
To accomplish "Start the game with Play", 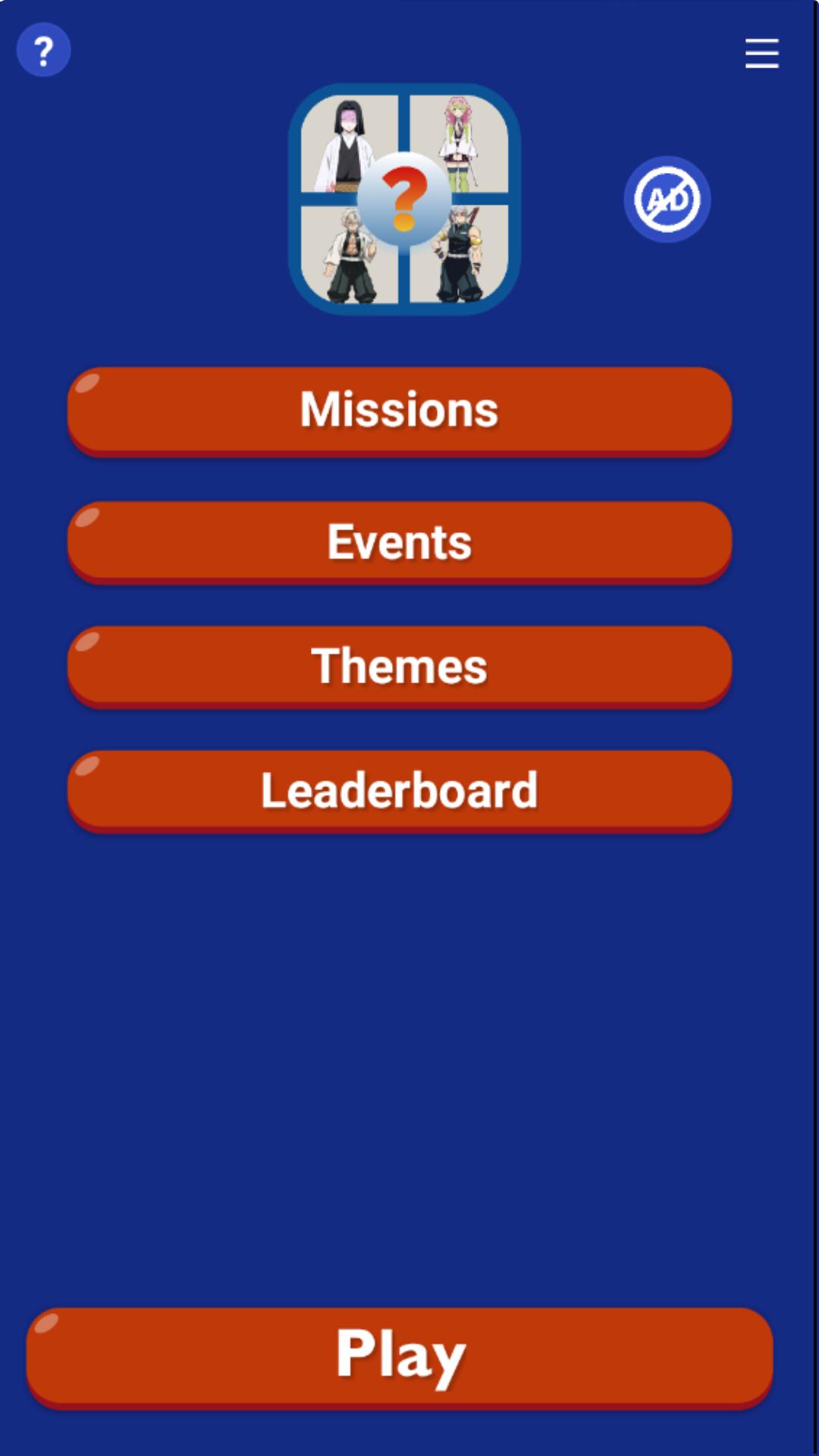I will 400,1356.
